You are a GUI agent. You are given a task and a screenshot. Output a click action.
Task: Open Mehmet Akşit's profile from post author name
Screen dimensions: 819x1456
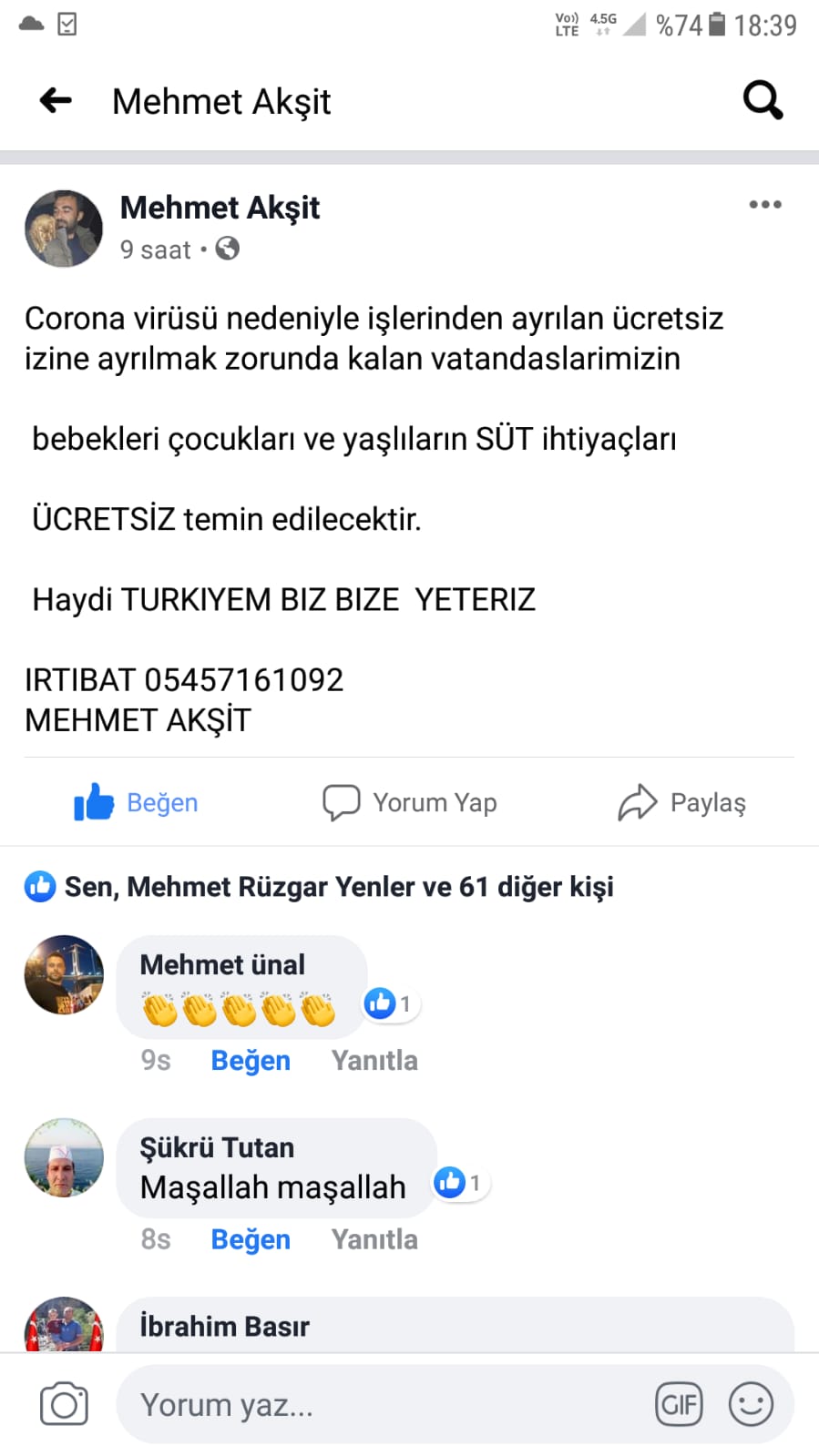tap(220, 208)
